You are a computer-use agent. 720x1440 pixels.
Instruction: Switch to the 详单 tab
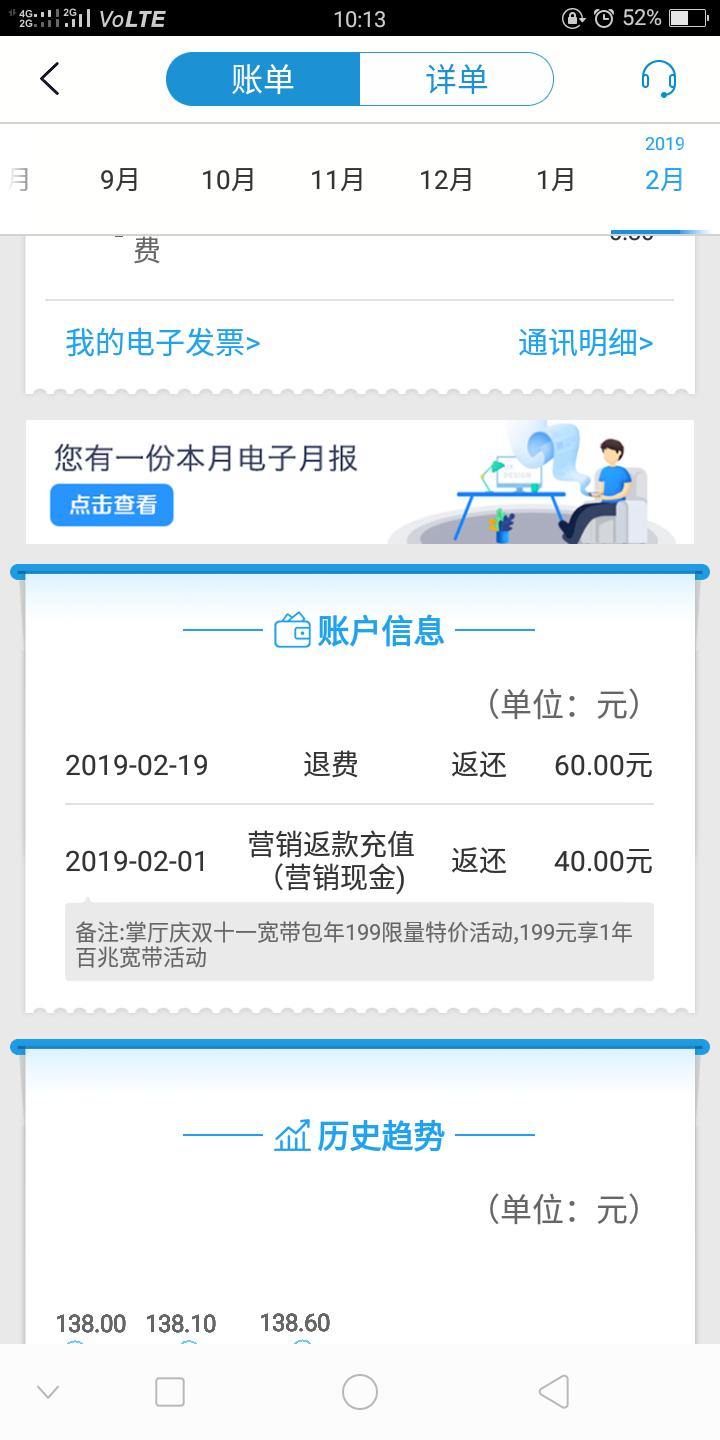[x=456, y=79]
